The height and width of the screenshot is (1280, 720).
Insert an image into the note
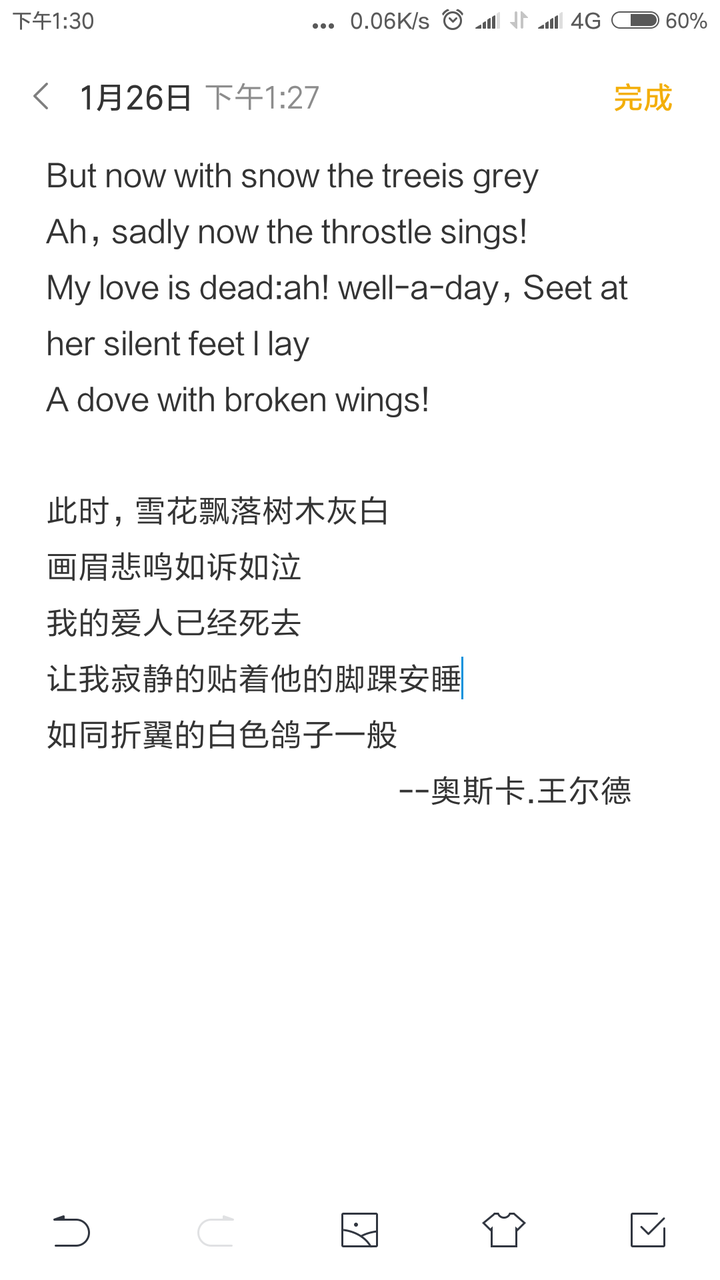coord(359,1230)
